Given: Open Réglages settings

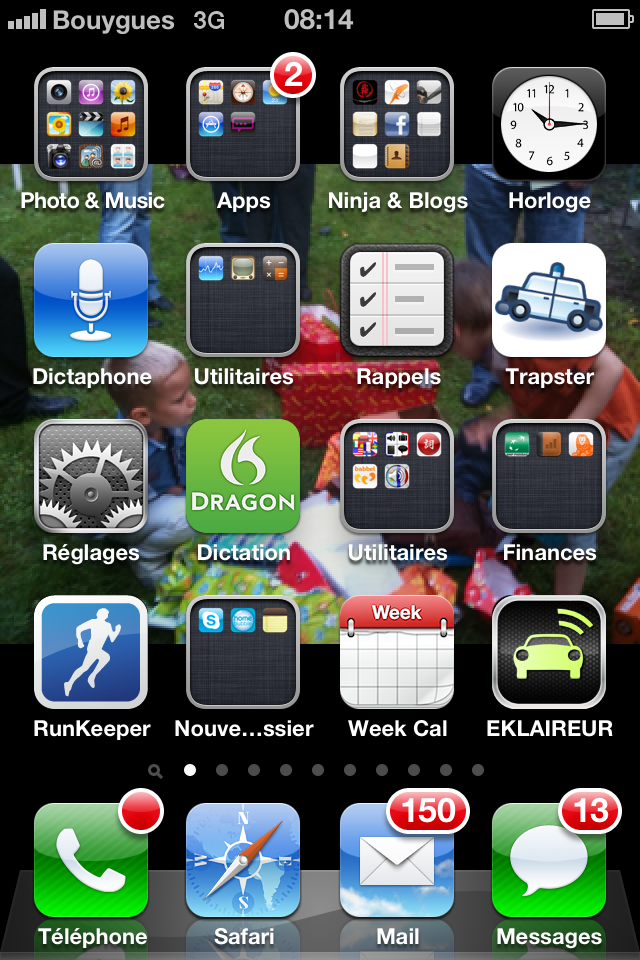Looking at the screenshot, I should click(x=91, y=476).
